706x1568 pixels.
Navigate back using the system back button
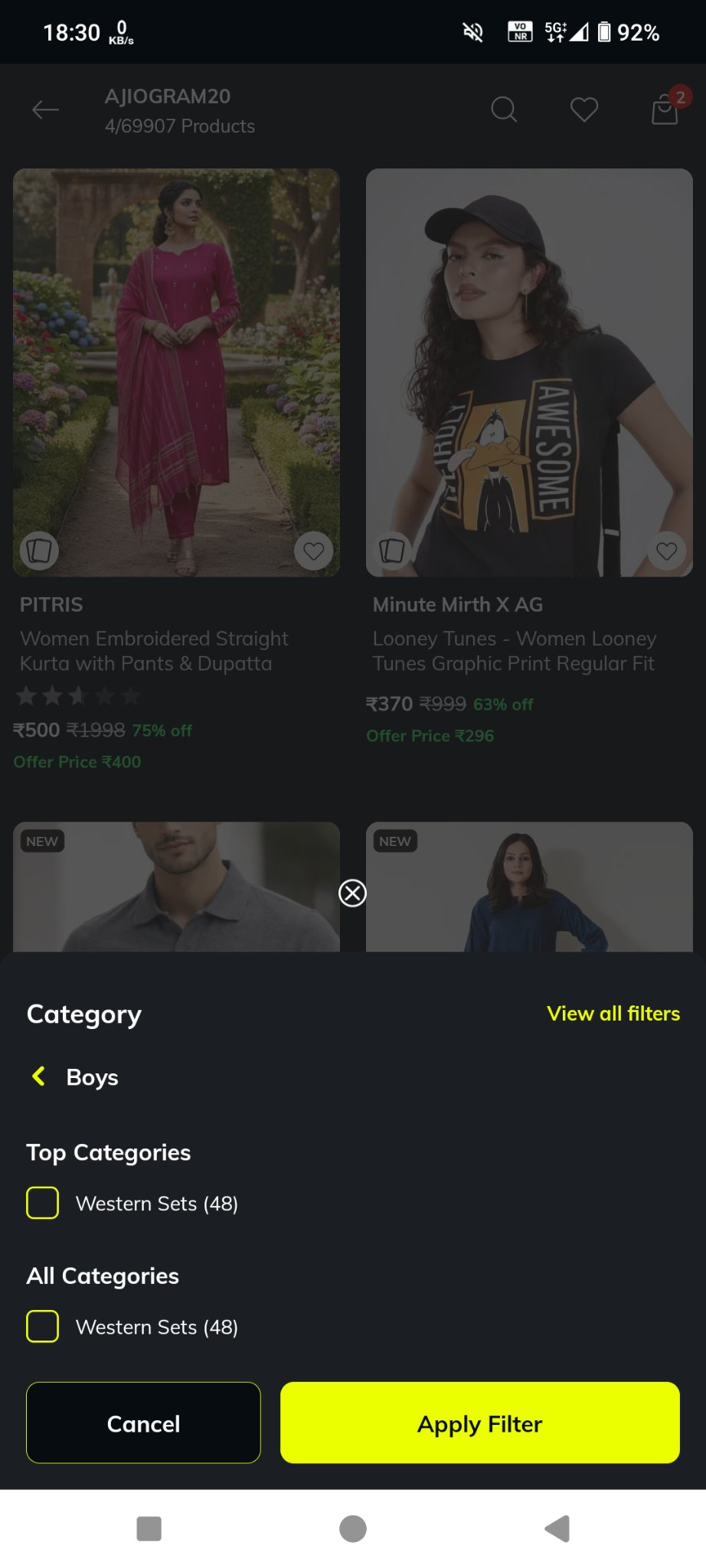pos(557,1529)
